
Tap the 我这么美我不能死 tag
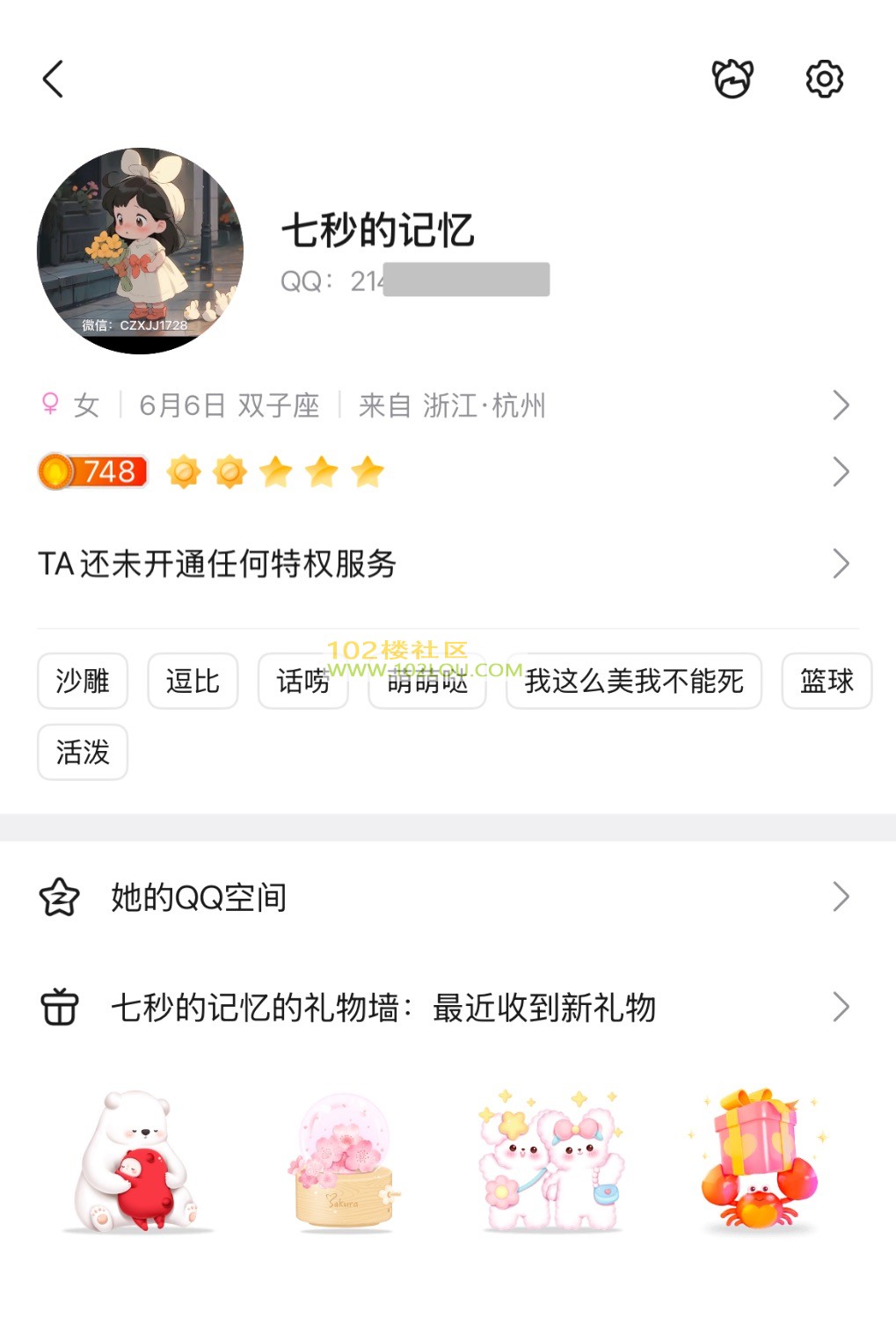click(634, 681)
